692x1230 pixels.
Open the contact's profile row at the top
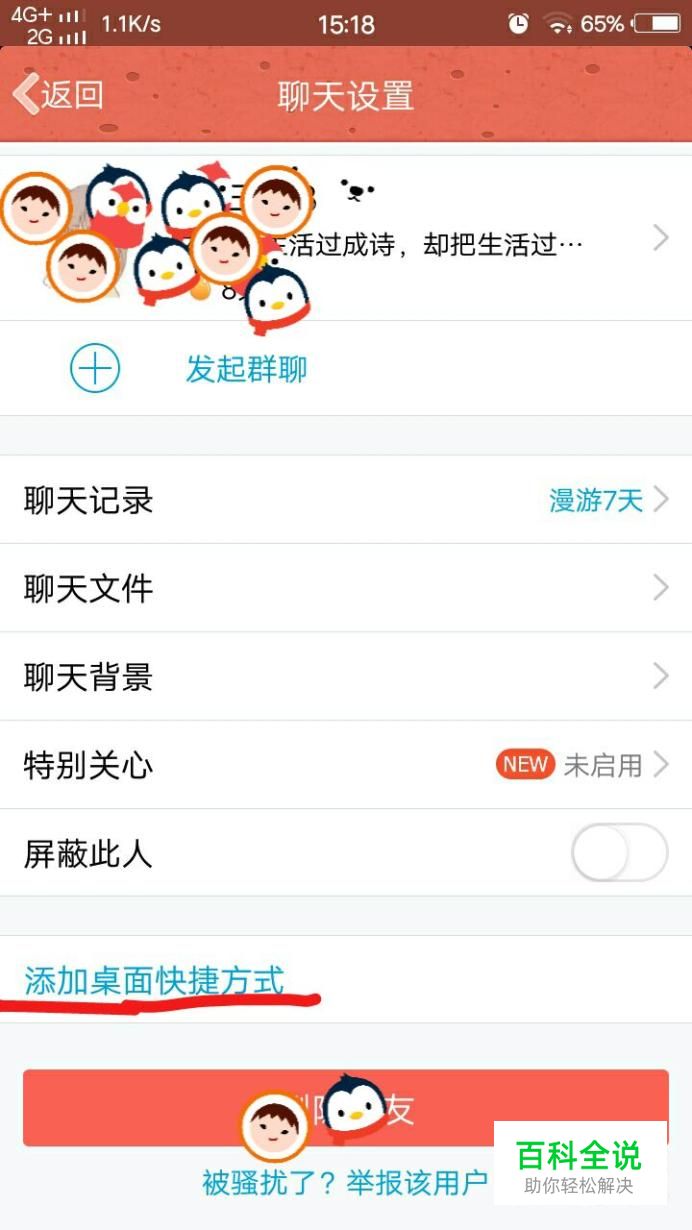click(x=346, y=238)
